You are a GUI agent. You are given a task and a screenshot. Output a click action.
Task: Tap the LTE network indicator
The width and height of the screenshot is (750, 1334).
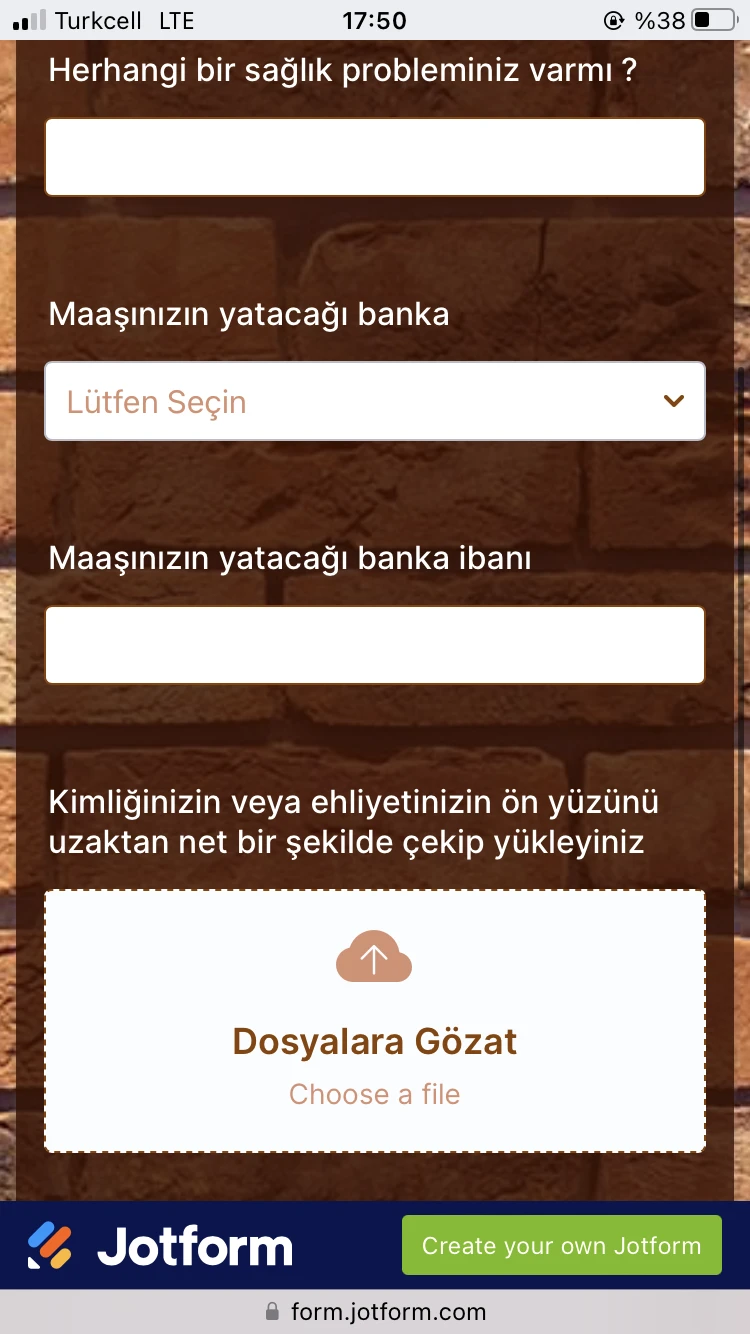pos(175,19)
